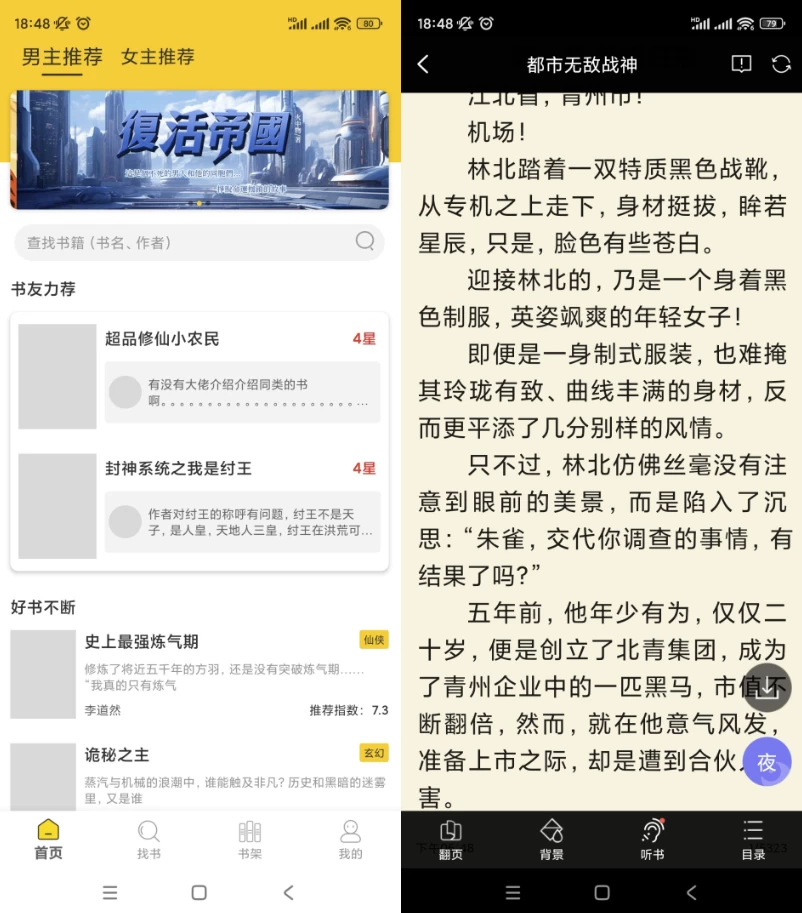
Task: Go back from 都市无敌战神 reader
Action: (x=423, y=64)
